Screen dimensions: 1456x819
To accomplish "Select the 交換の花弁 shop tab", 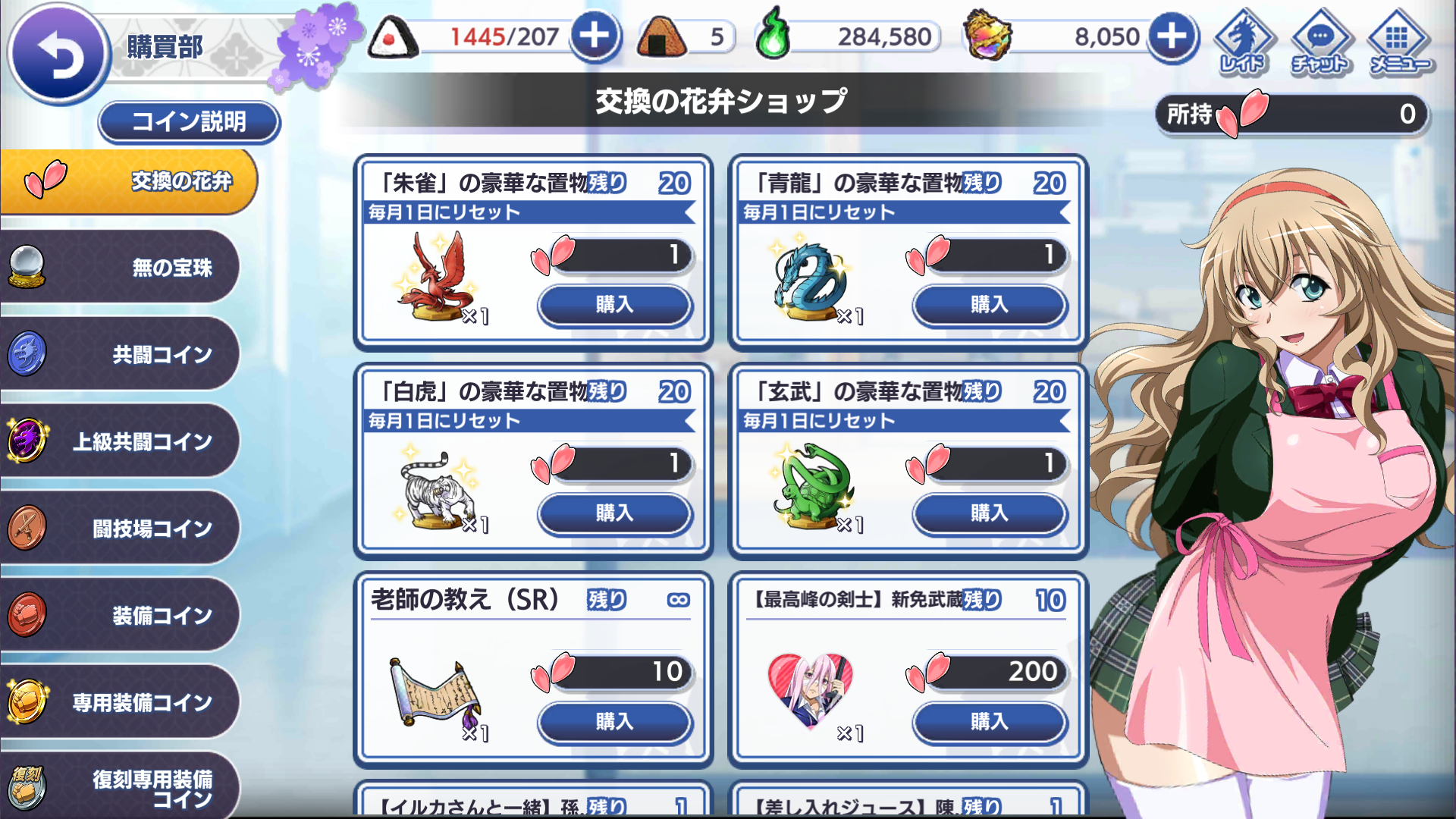I will (x=129, y=181).
